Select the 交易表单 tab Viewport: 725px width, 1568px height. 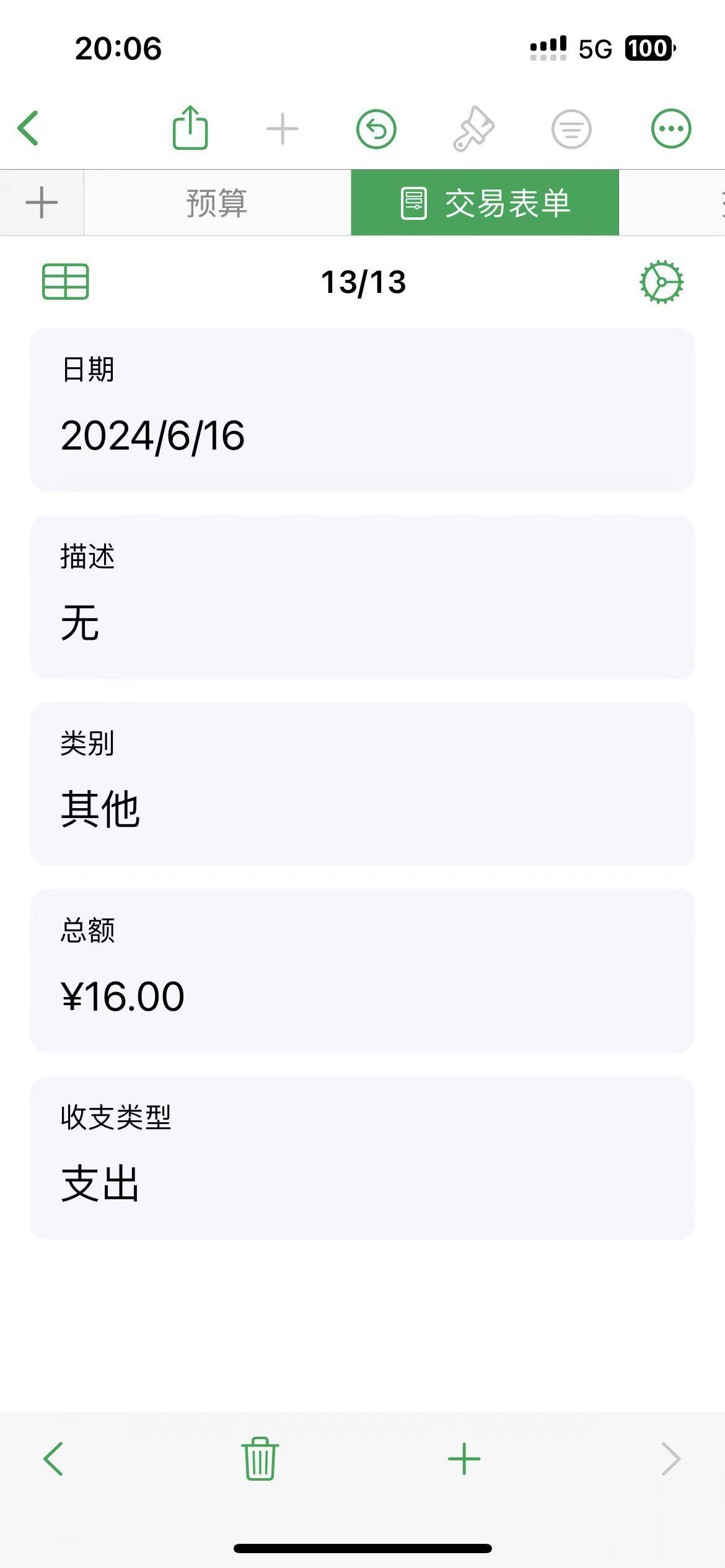pos(485,203)
